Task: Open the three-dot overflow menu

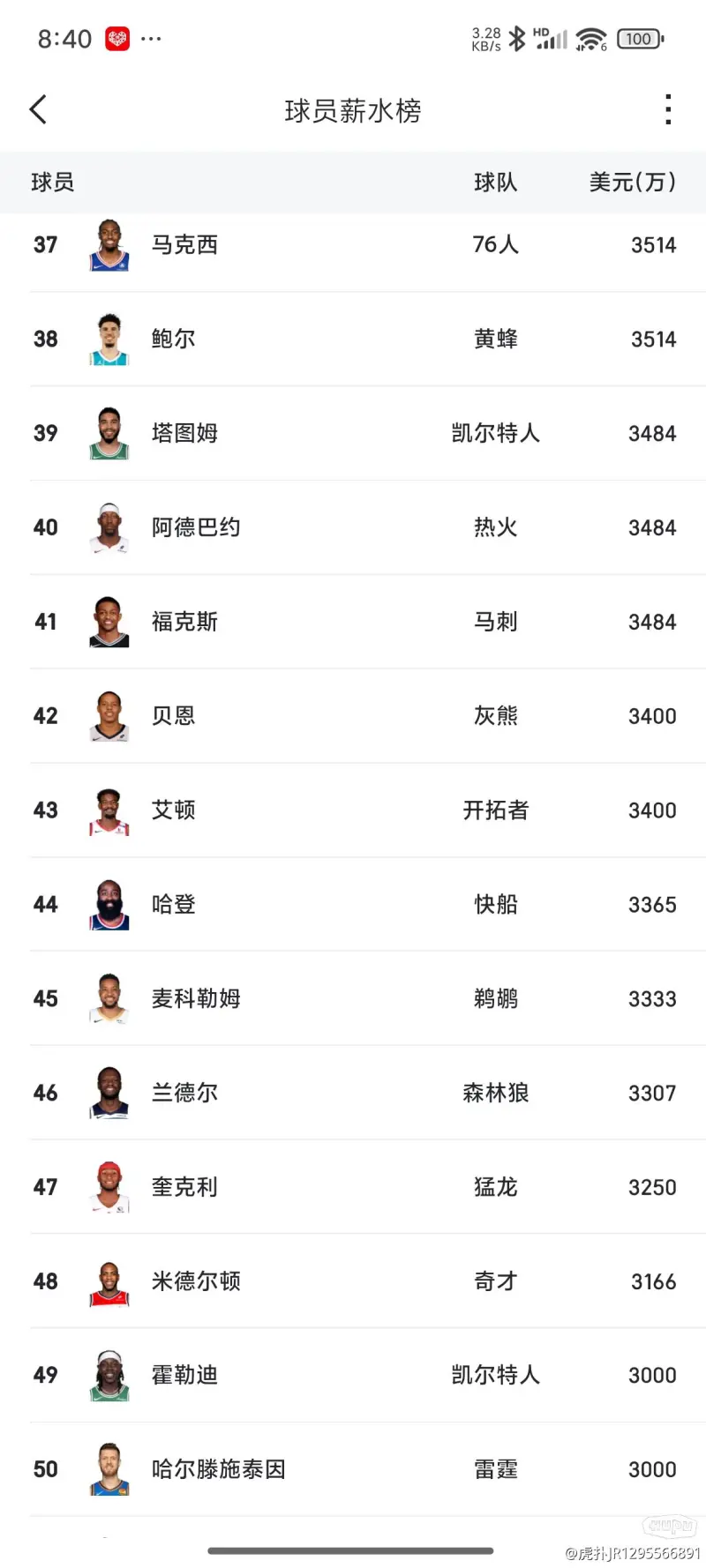Action: (x=668, y=110)
